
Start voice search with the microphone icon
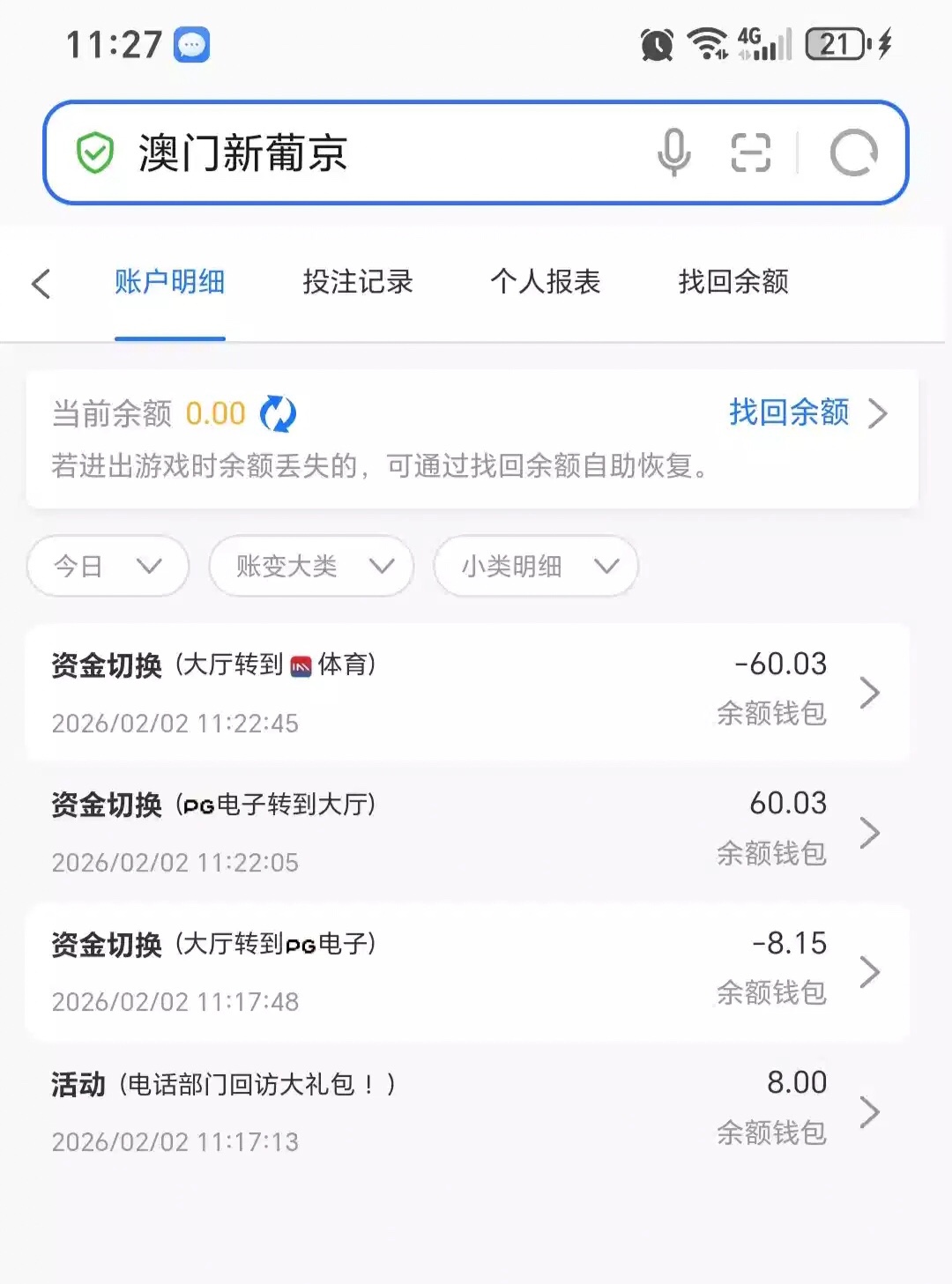point(673,152)
